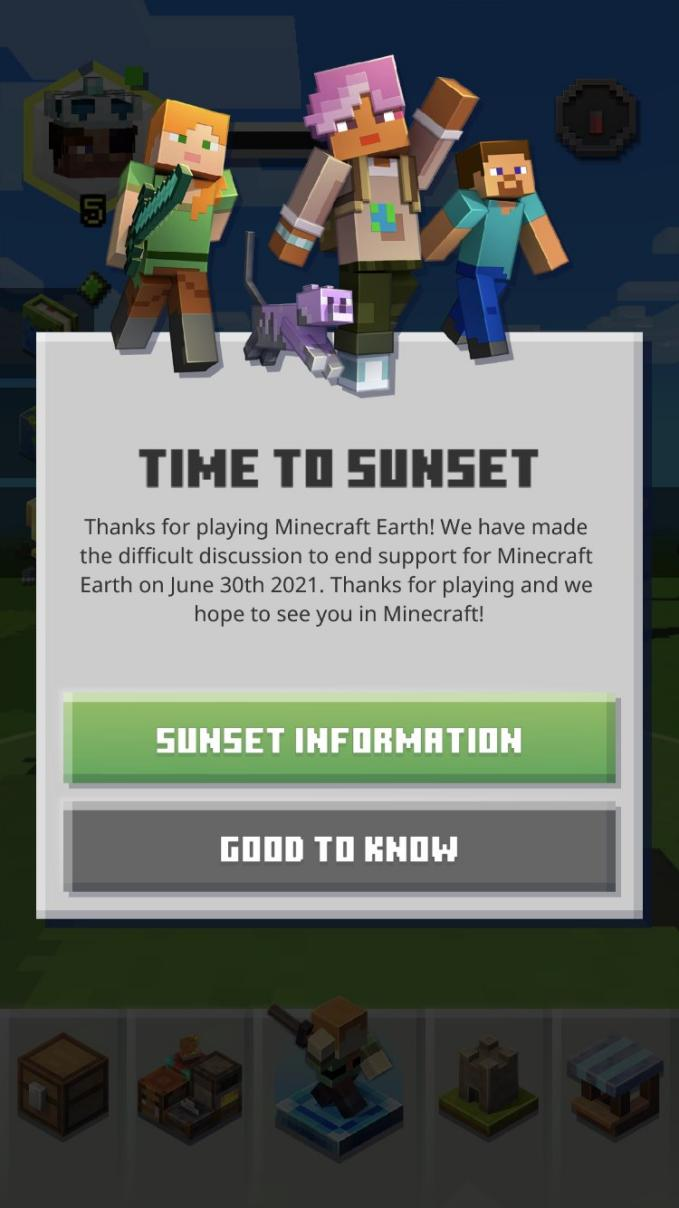Viewport: 679px width, 1208px height.
Task: Dismiss dialog with Good To Know
Action: click(x=339, y=849)
